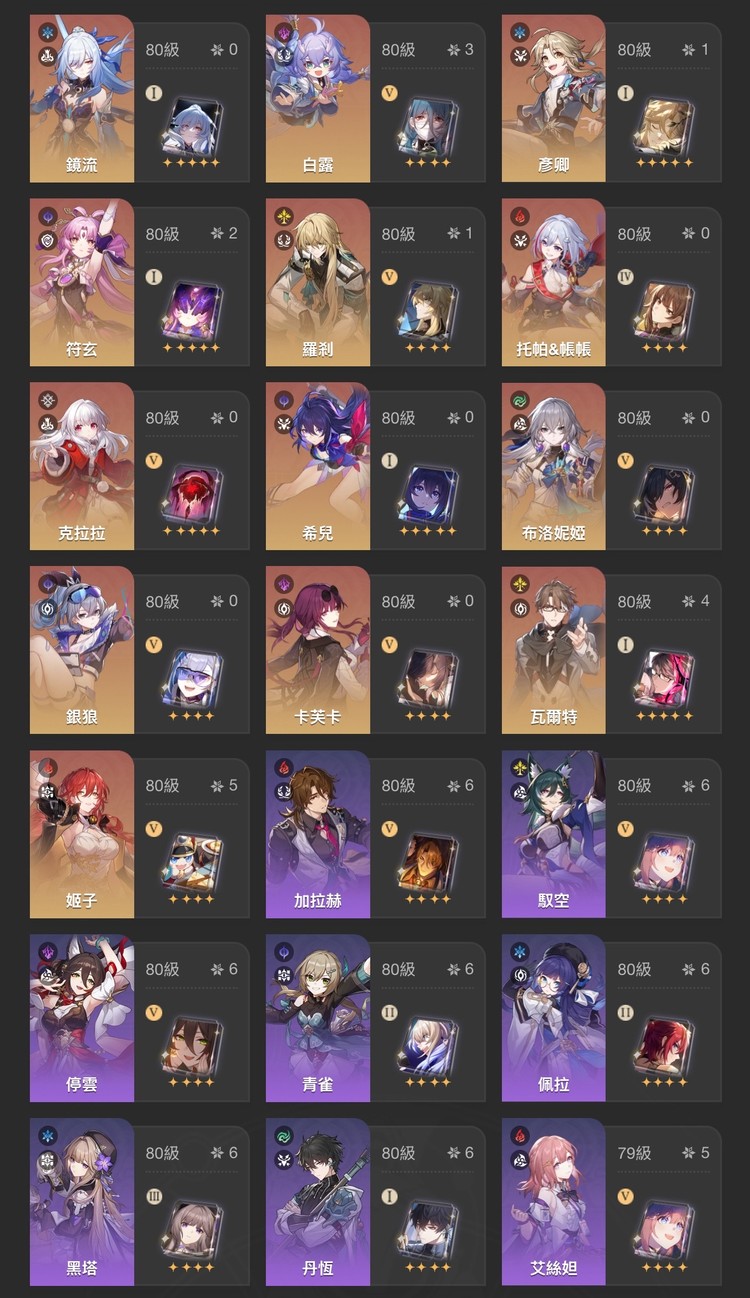Screen dimensions: 750x1298
Task: Open 白露's character card
Action: click(x=318, y=98)
